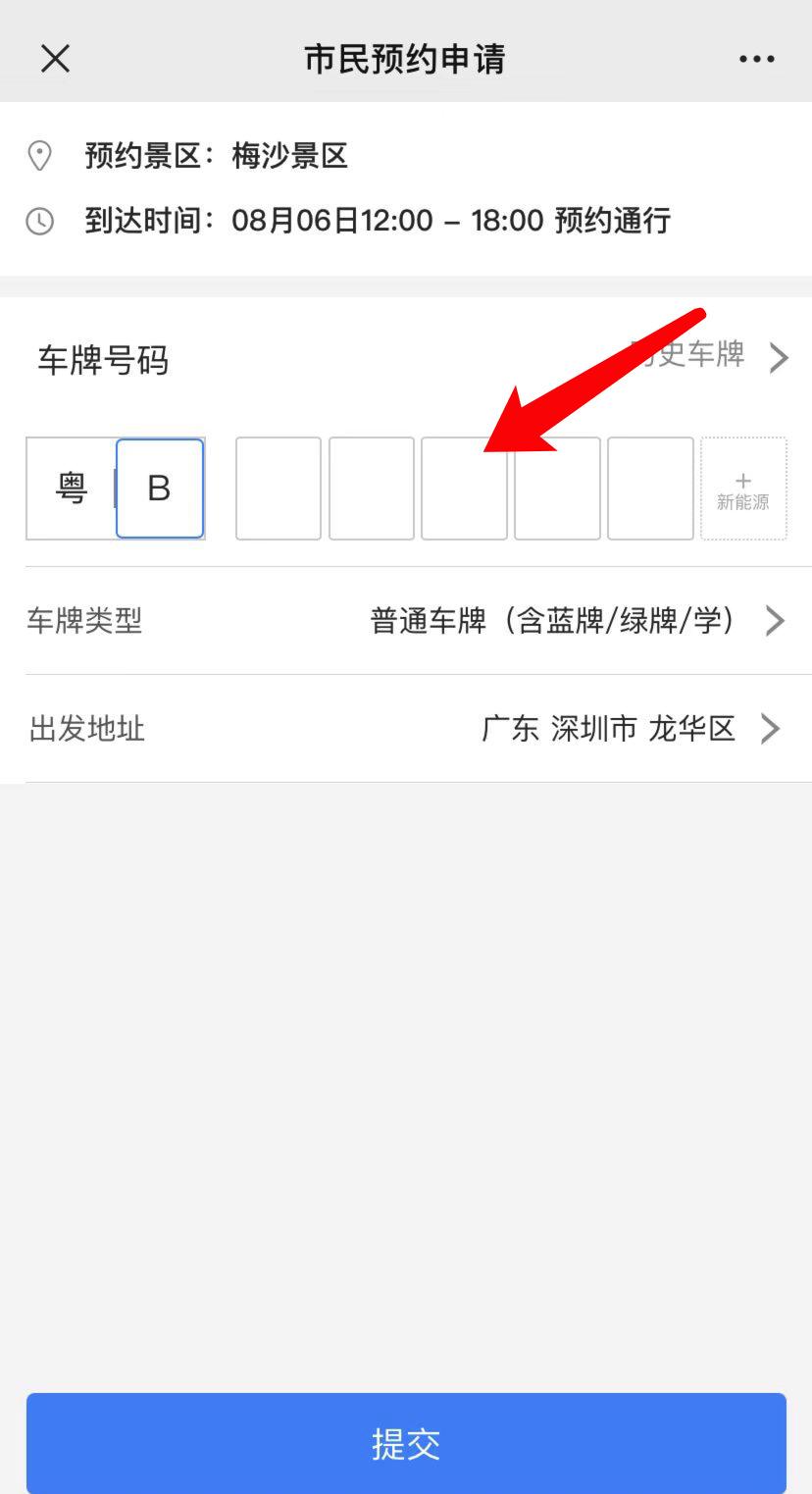The height and width of the screenshot is (1494, 812).
Task: Select the first empty plate number box
Action: (278, 489)
